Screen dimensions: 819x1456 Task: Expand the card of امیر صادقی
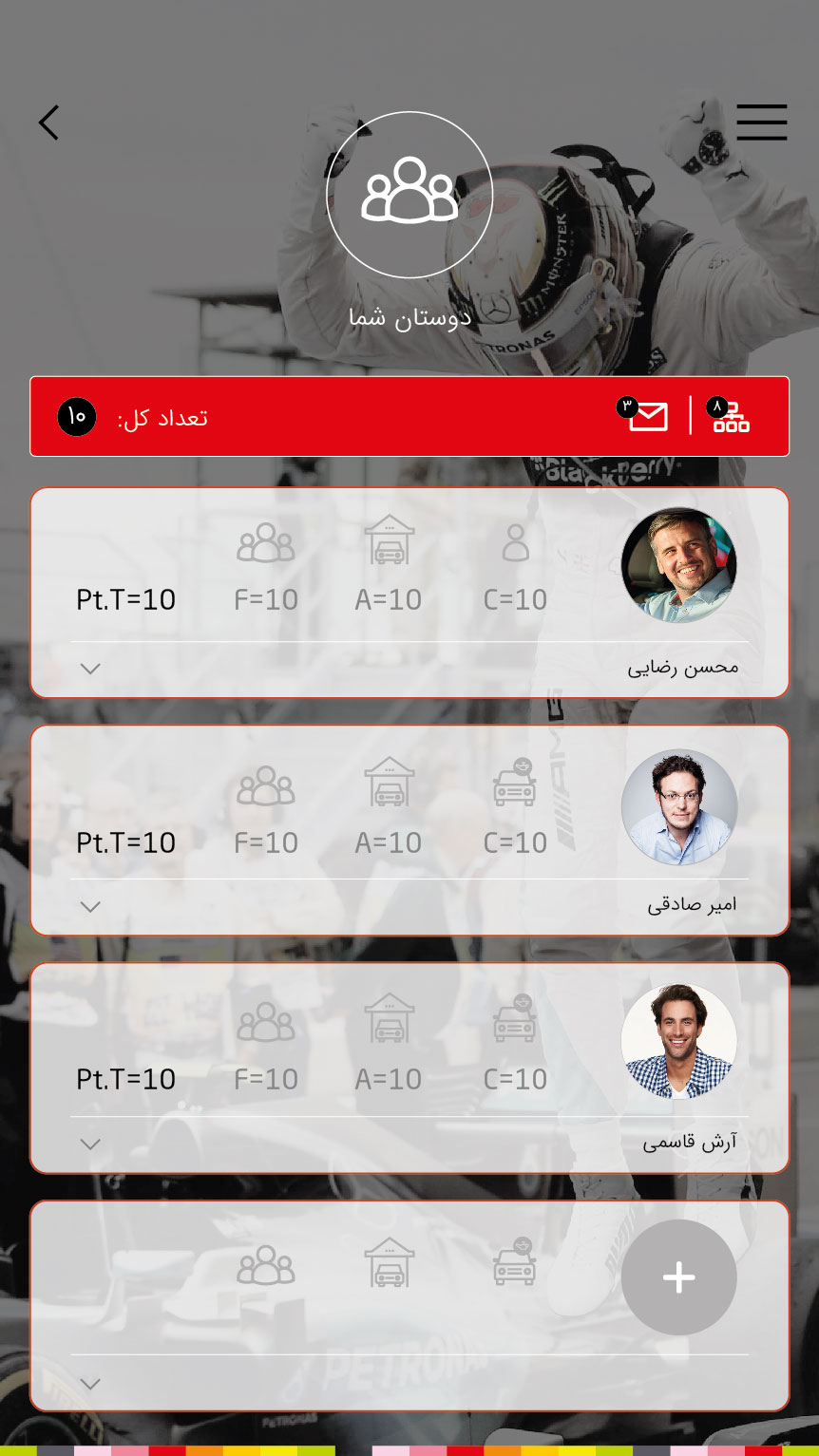pyautogui.click(x=90, y=907)
